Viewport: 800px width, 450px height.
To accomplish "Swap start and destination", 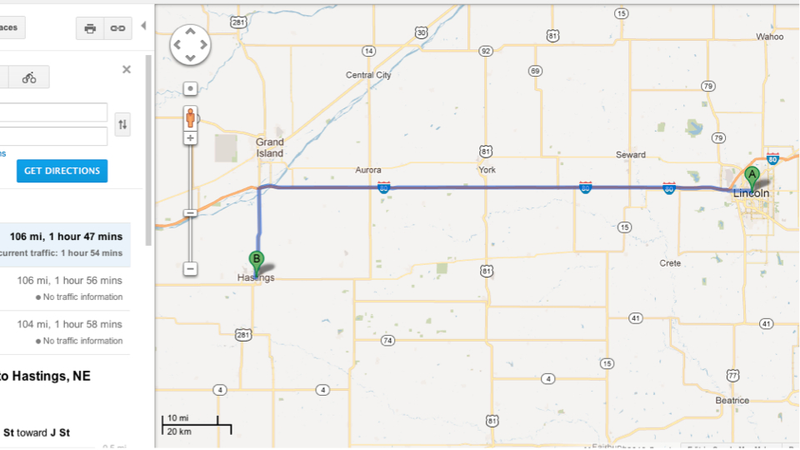I will click(x=123, y=124).
